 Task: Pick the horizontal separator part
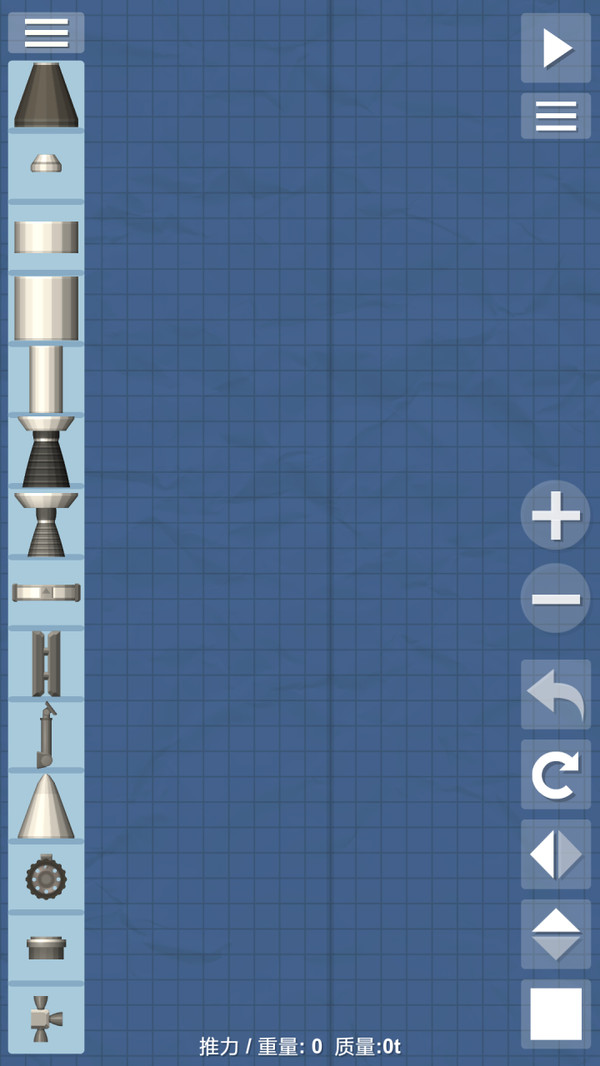(46, 592)
